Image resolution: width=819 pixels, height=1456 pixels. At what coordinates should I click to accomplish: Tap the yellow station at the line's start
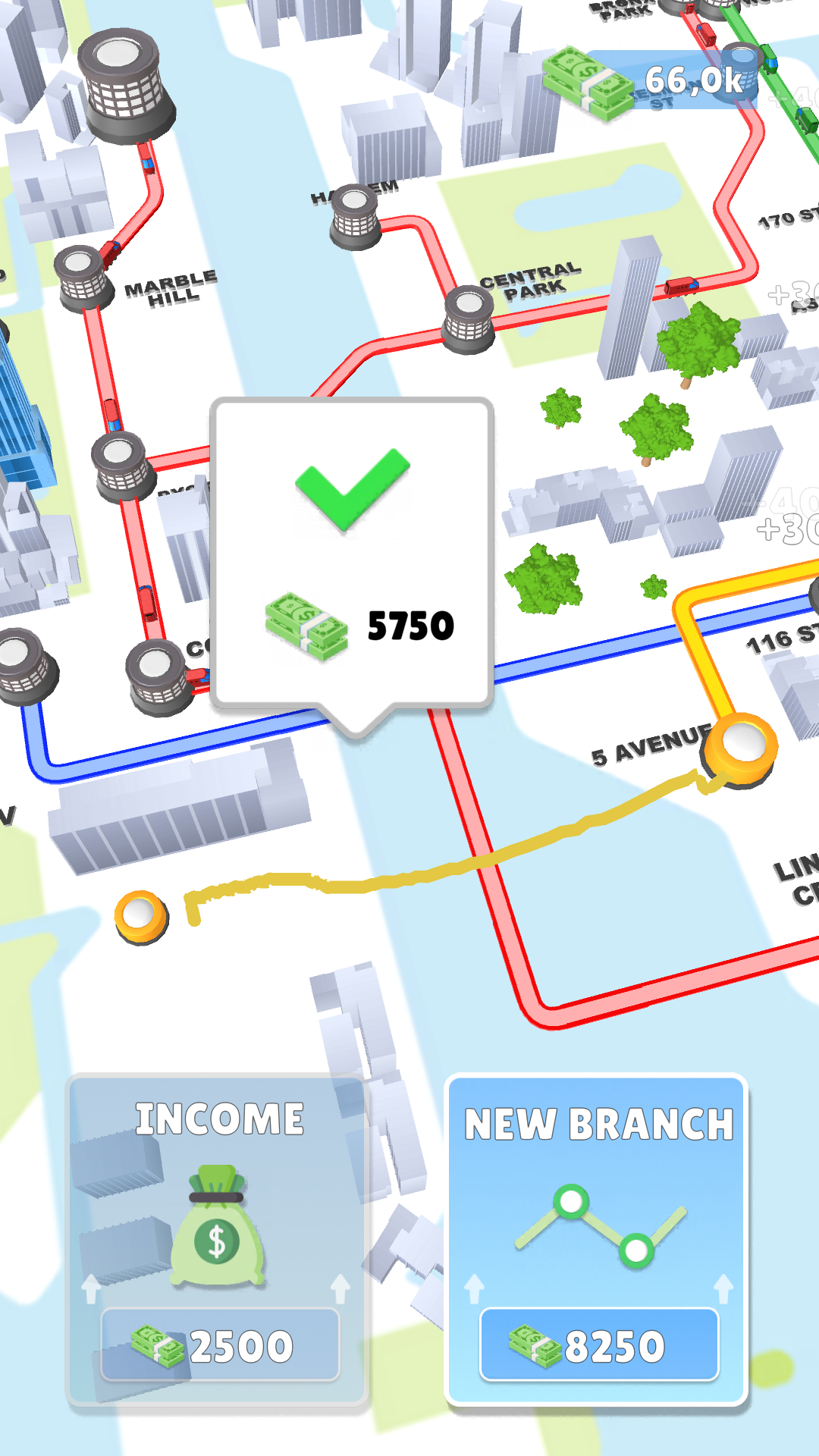[x=142, y=916]
